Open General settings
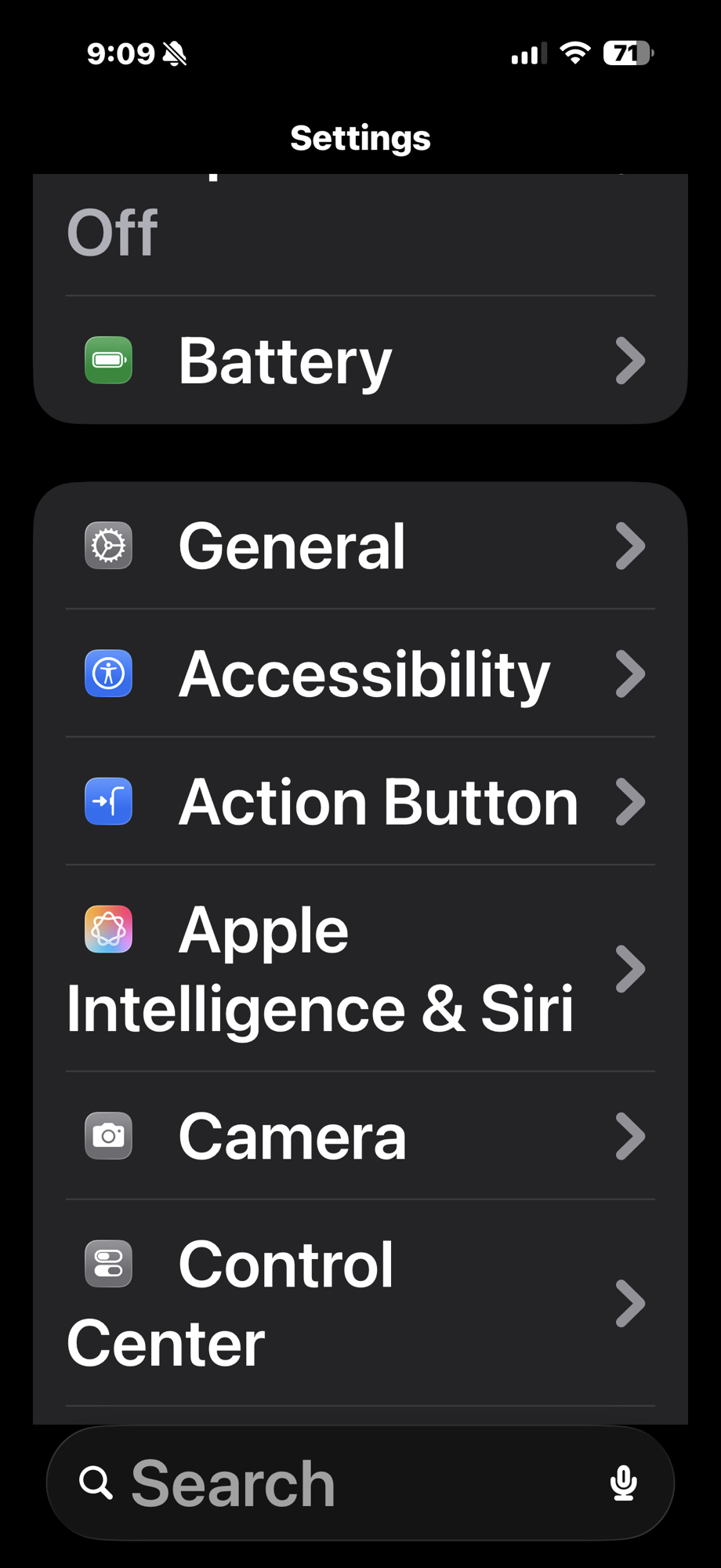The height and width of the screenshot is (1568, 721). [360, 546]
